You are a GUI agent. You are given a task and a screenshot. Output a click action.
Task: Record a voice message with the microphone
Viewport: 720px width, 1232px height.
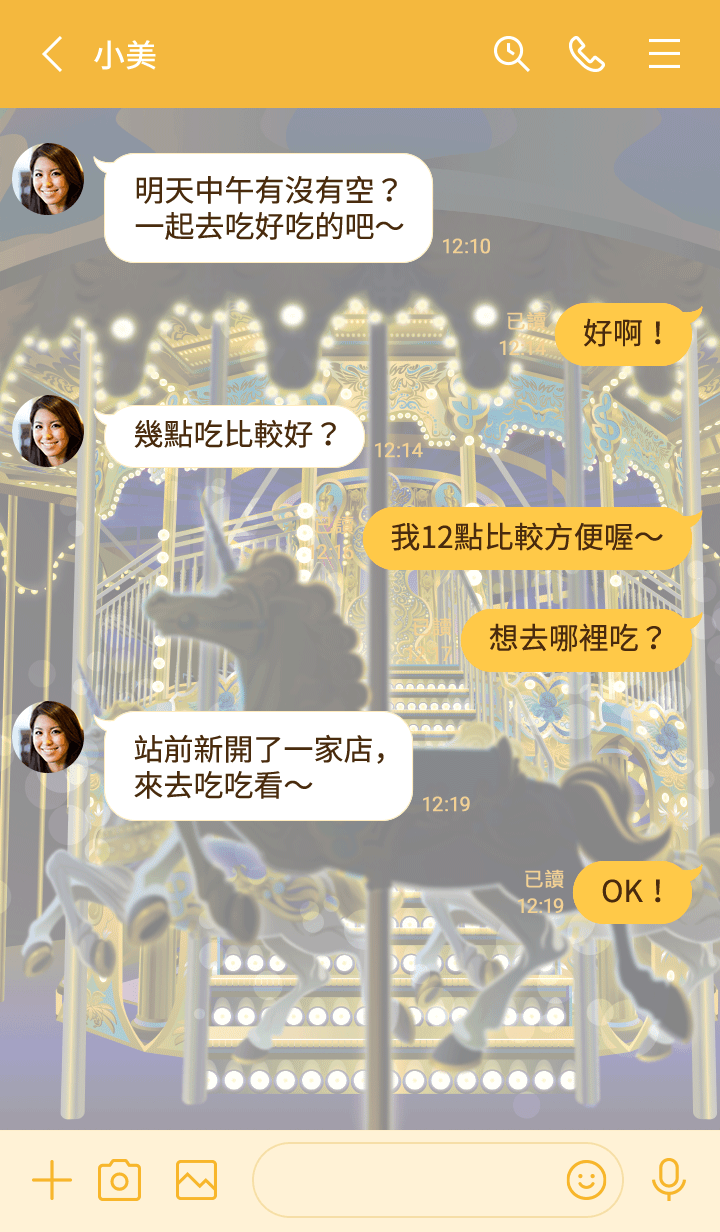[668, 1181]
